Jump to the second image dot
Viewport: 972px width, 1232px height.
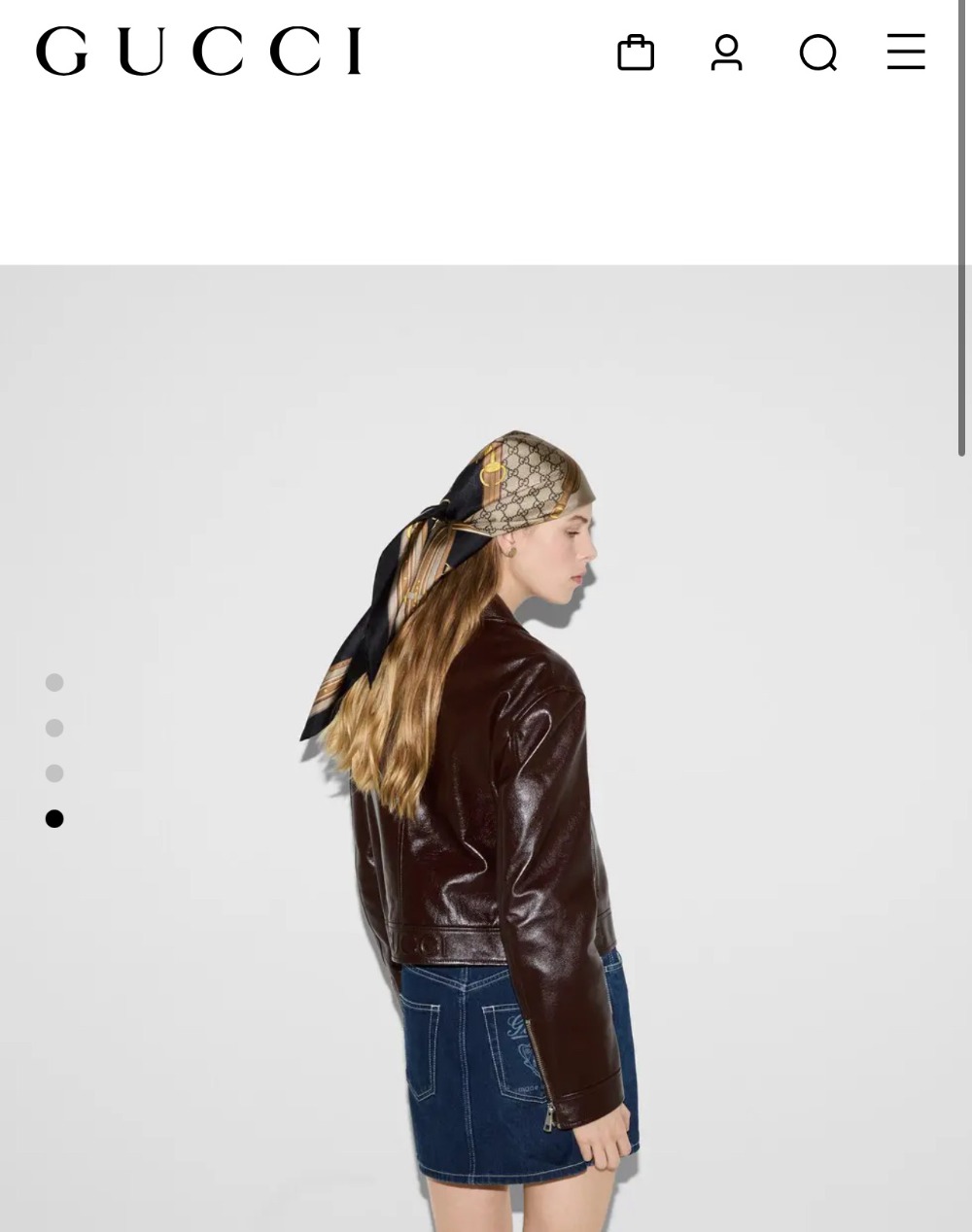(54, 728)
